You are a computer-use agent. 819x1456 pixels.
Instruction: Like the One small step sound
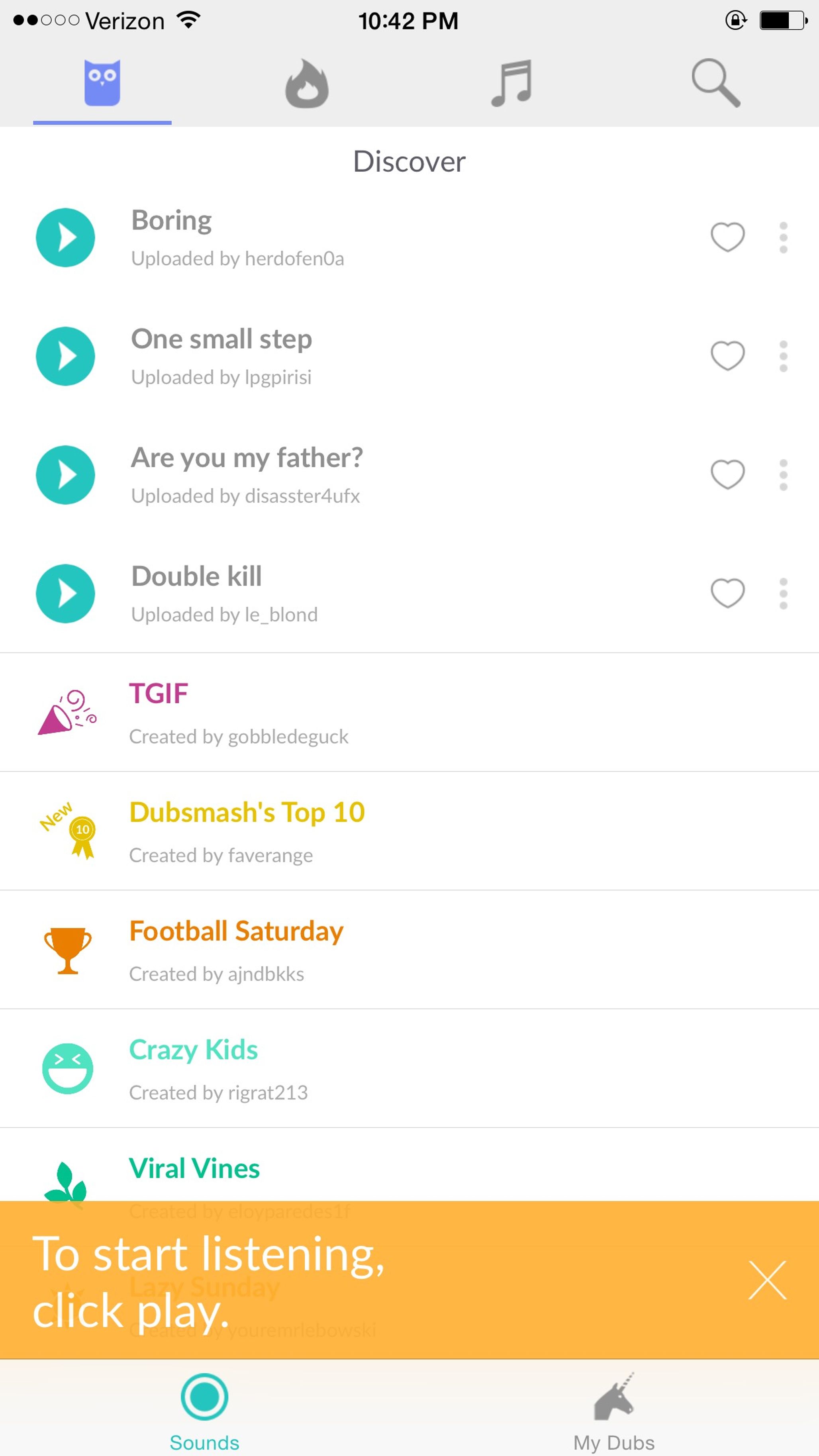(x=727, y=355)
